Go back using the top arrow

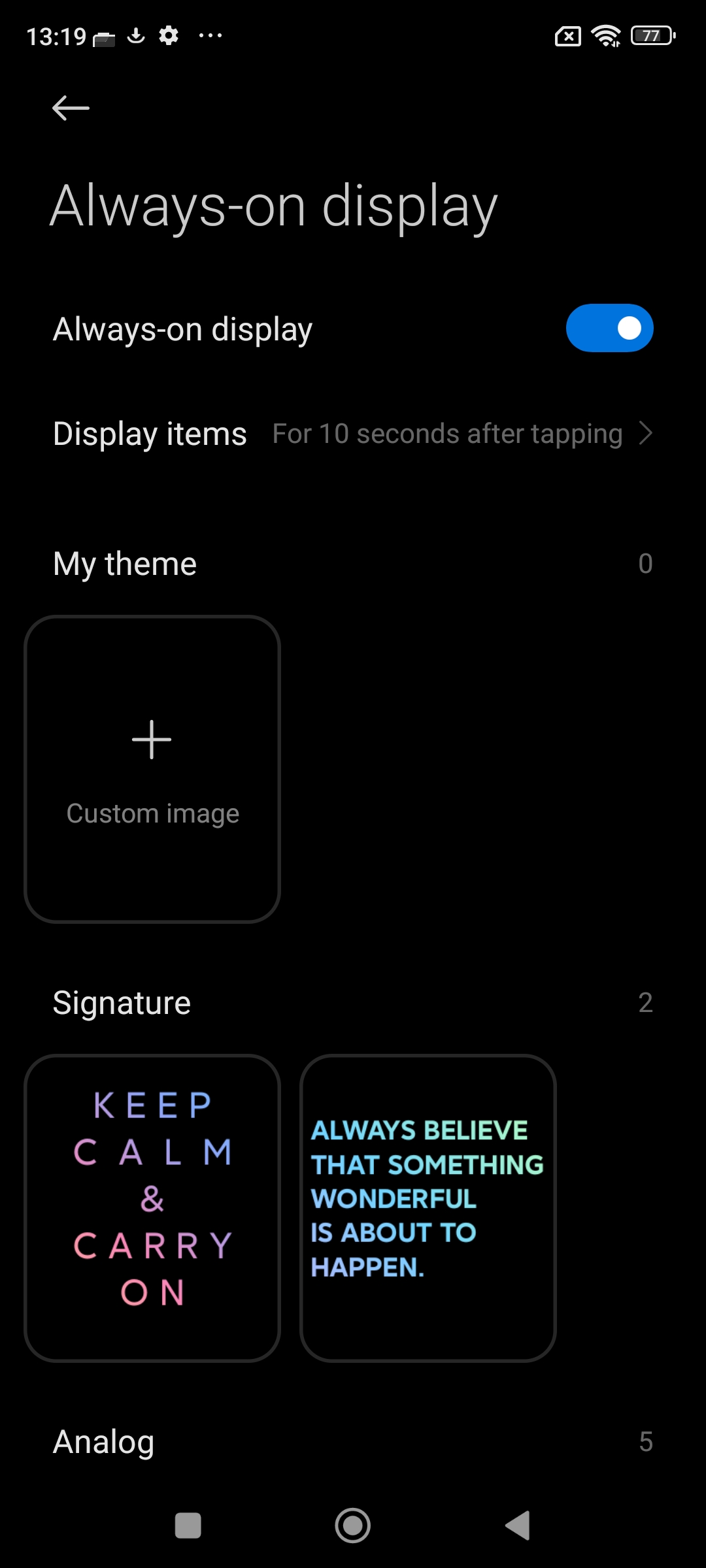[71, 108]
